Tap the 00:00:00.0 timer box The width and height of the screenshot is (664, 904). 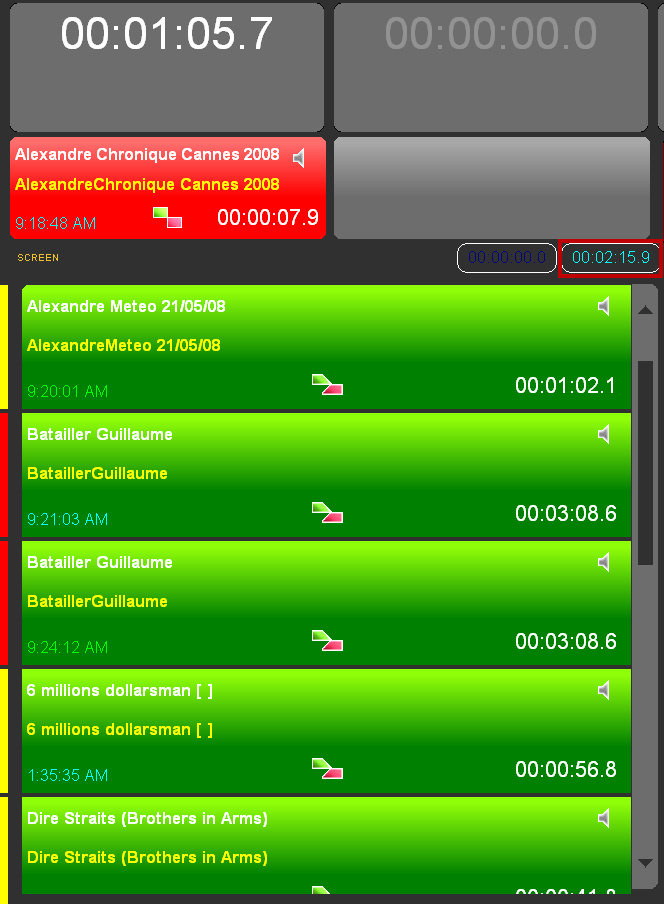coord(507,258)
